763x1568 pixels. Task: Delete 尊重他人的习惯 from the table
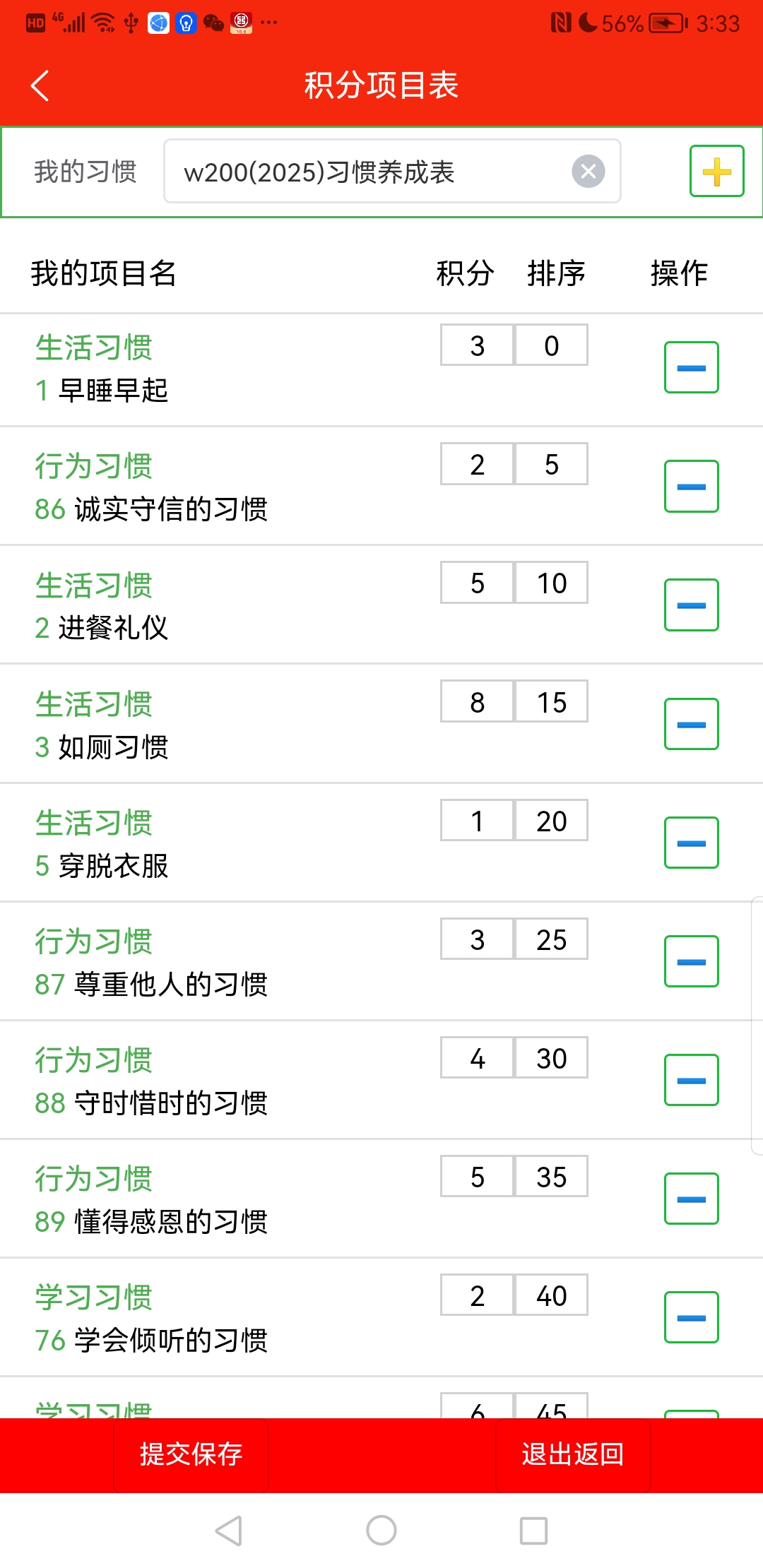click(x=691, y=961)
